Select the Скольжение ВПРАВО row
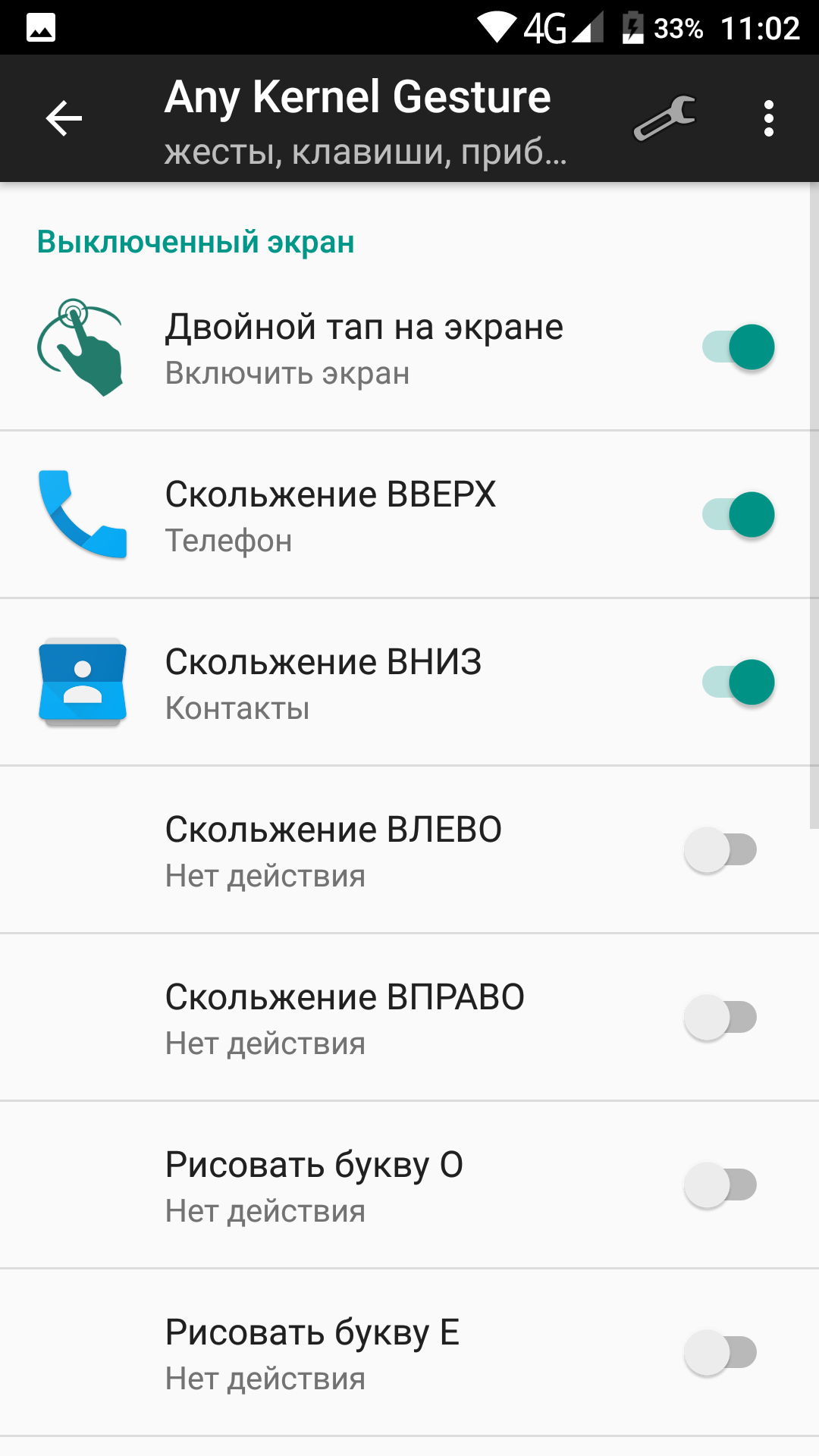819x1456 pixels. click(409, 1018)
